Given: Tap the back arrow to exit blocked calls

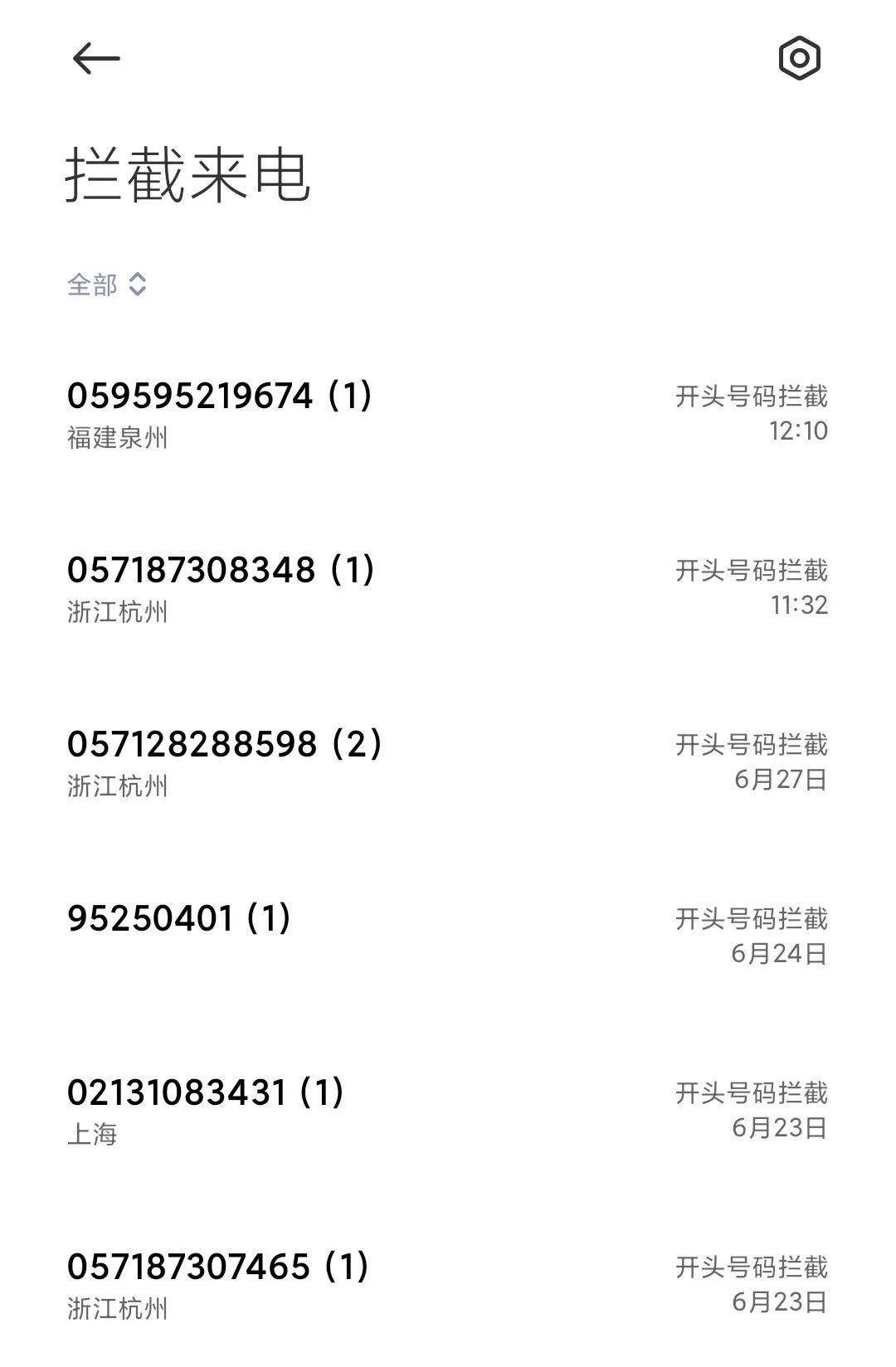Looking at the screenshot, I should coord(94,58).
